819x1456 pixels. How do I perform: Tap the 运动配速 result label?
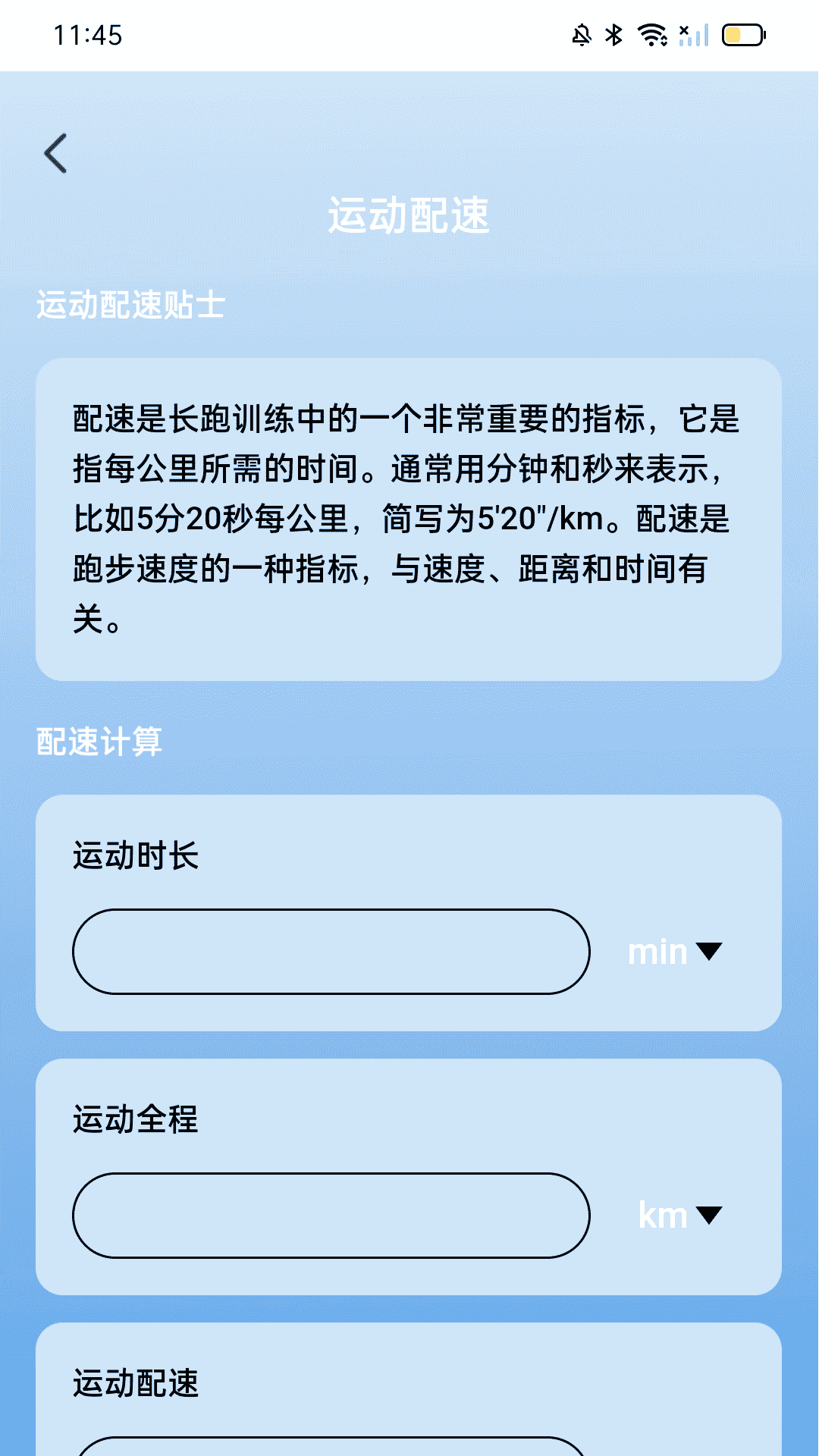click(x=135, y=1385)
